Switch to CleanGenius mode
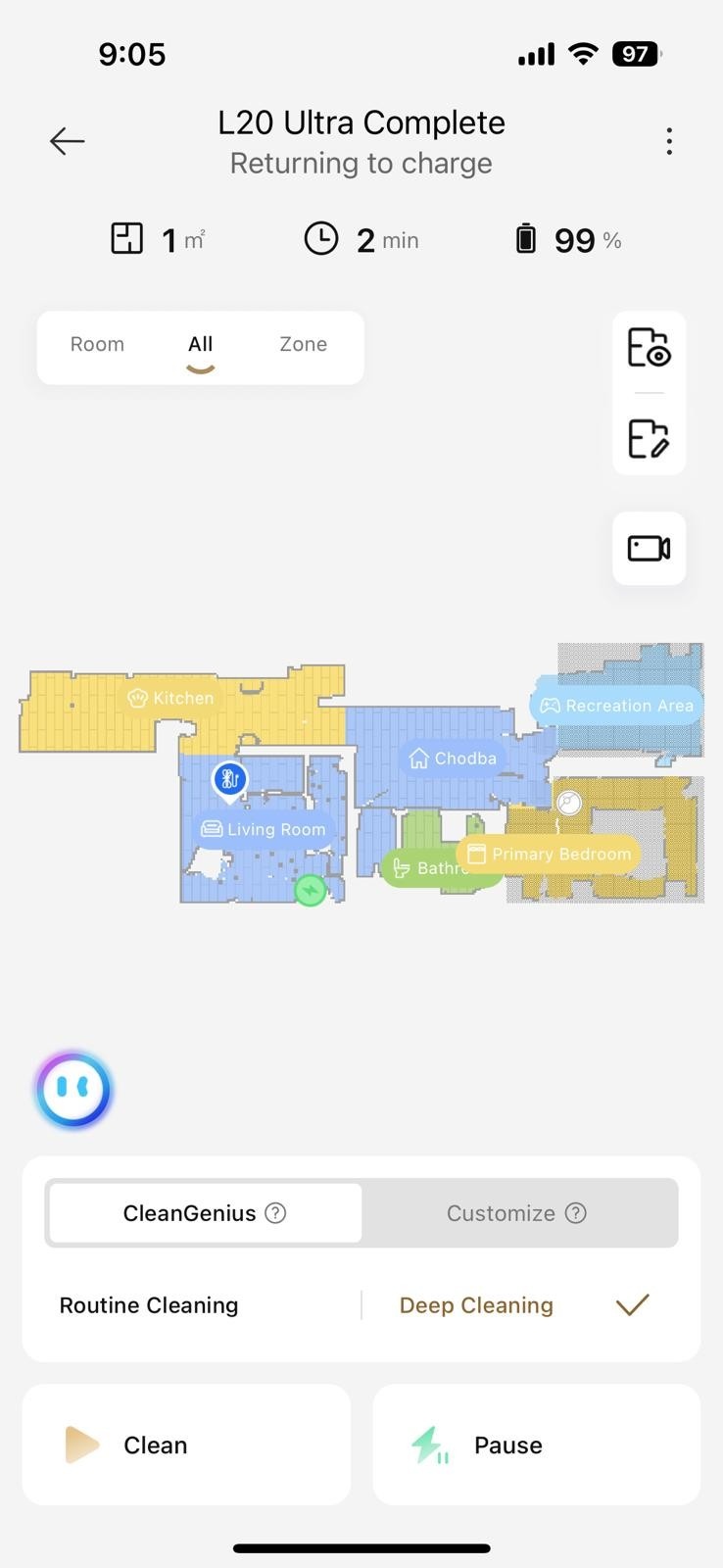This screenshot has height=1568, width=723. click(205, 1213)
